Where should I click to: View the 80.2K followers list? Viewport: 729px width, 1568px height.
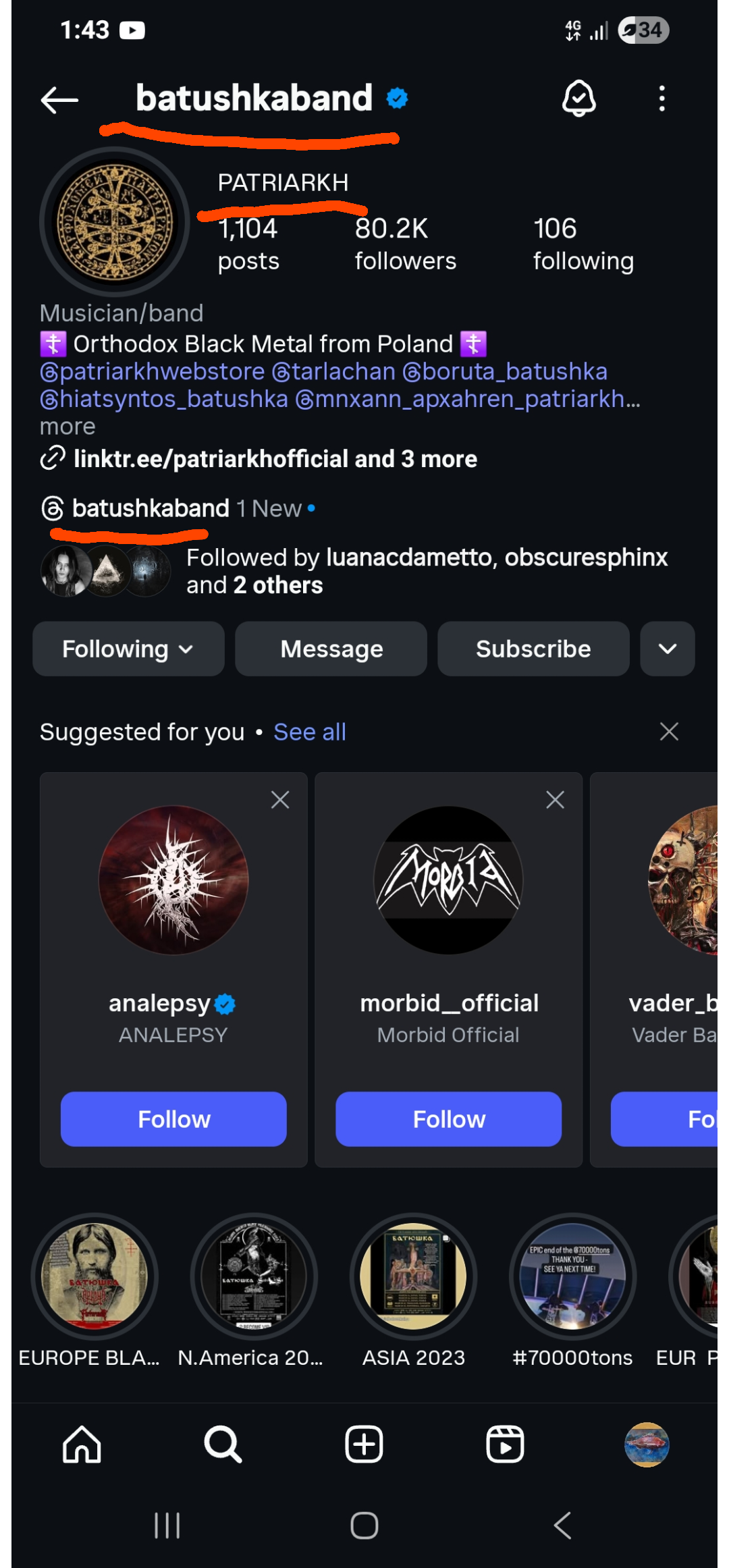pyautogui.click(x=406, y=244)
